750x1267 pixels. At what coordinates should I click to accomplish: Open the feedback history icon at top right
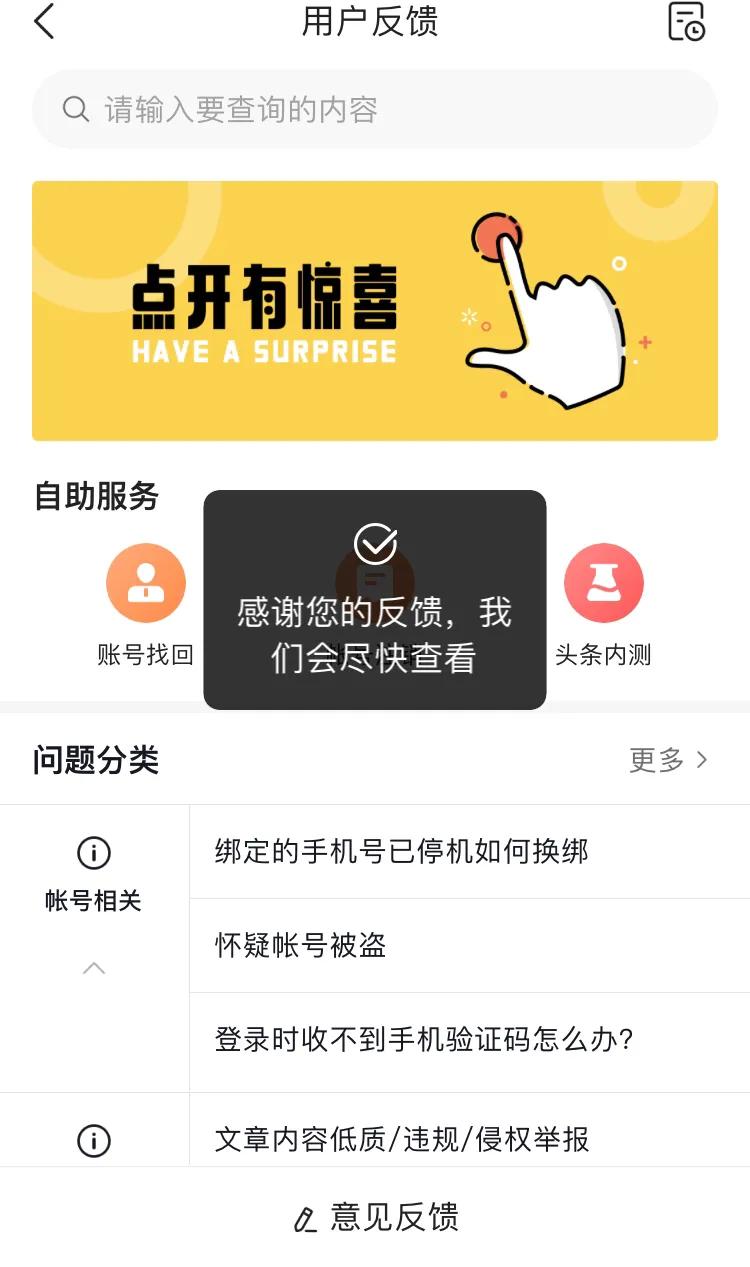688,24
